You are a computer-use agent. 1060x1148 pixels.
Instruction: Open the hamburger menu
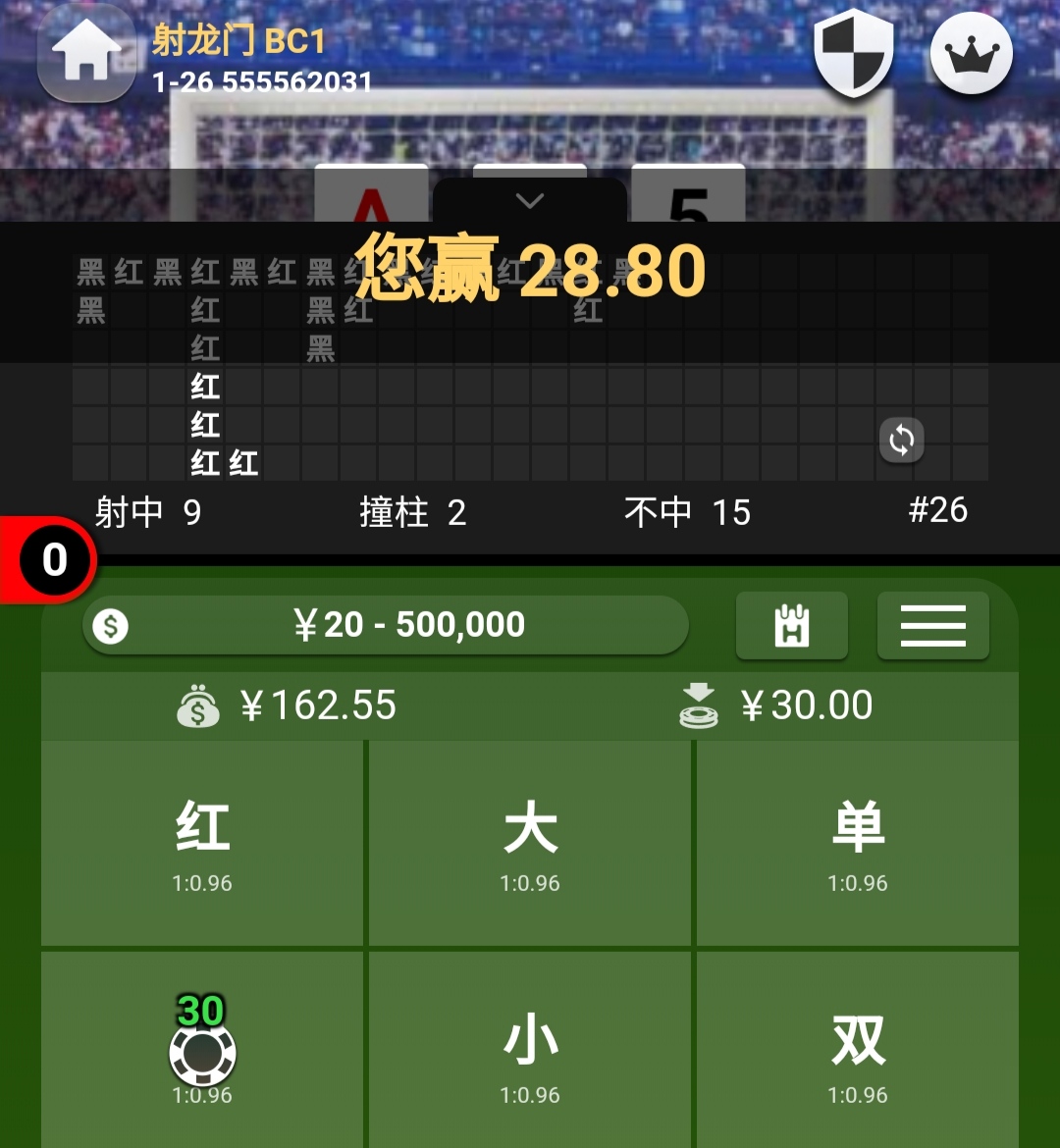click(932, 625)
